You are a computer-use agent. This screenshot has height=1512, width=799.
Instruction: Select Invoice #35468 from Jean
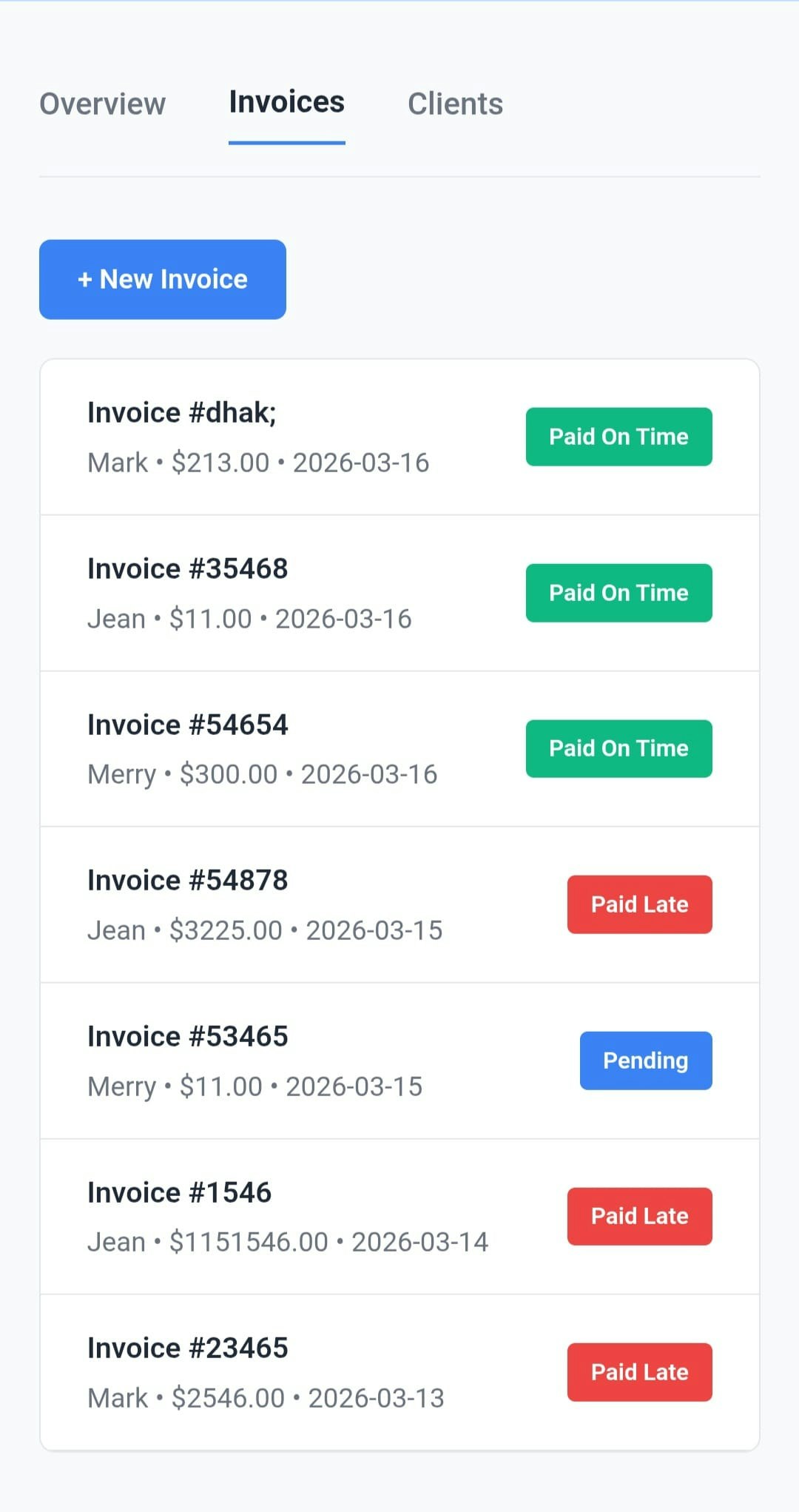coord(189,568)
